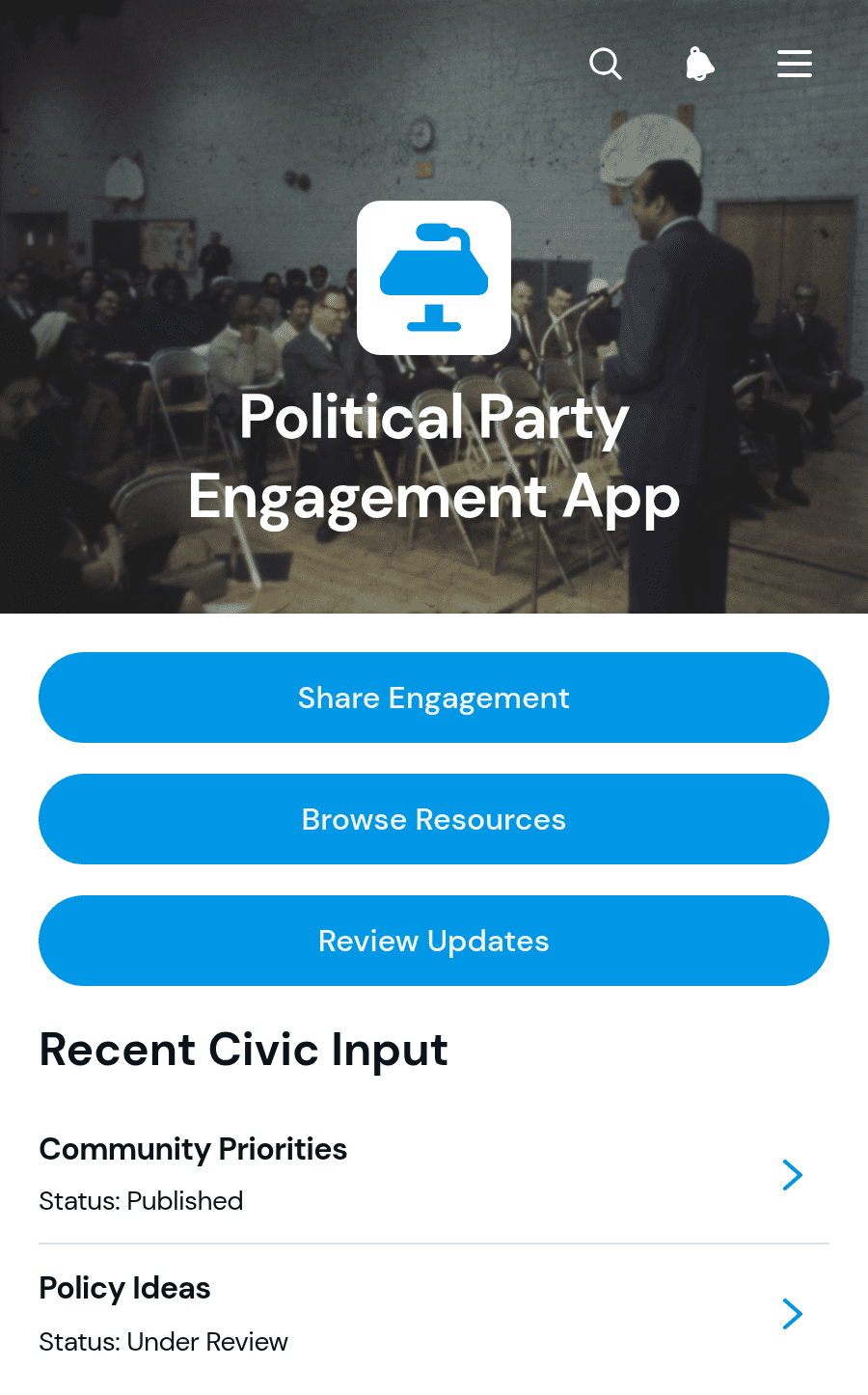868x1395 pixels.
Task: Choose Review Updates
Action: coord(434,941)
